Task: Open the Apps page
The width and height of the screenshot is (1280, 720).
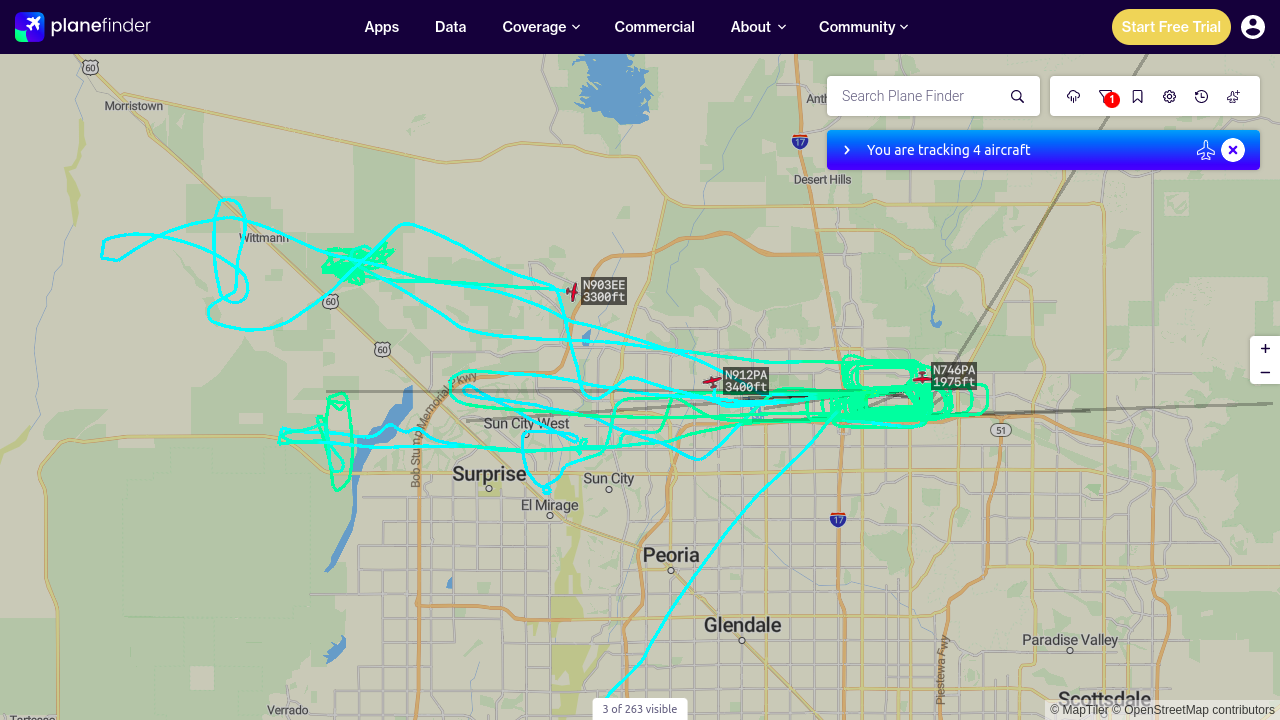Action: point(381,27)
